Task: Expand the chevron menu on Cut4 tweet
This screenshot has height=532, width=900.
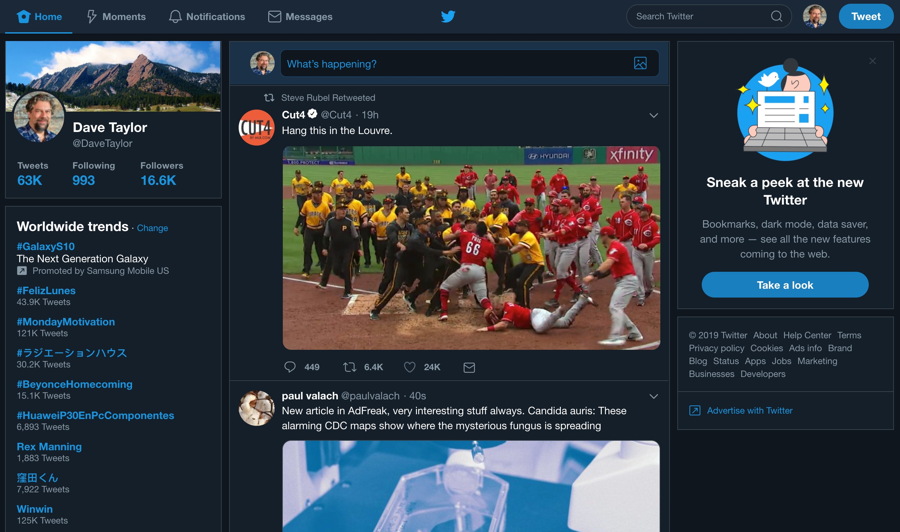Action: pos(653,116)
